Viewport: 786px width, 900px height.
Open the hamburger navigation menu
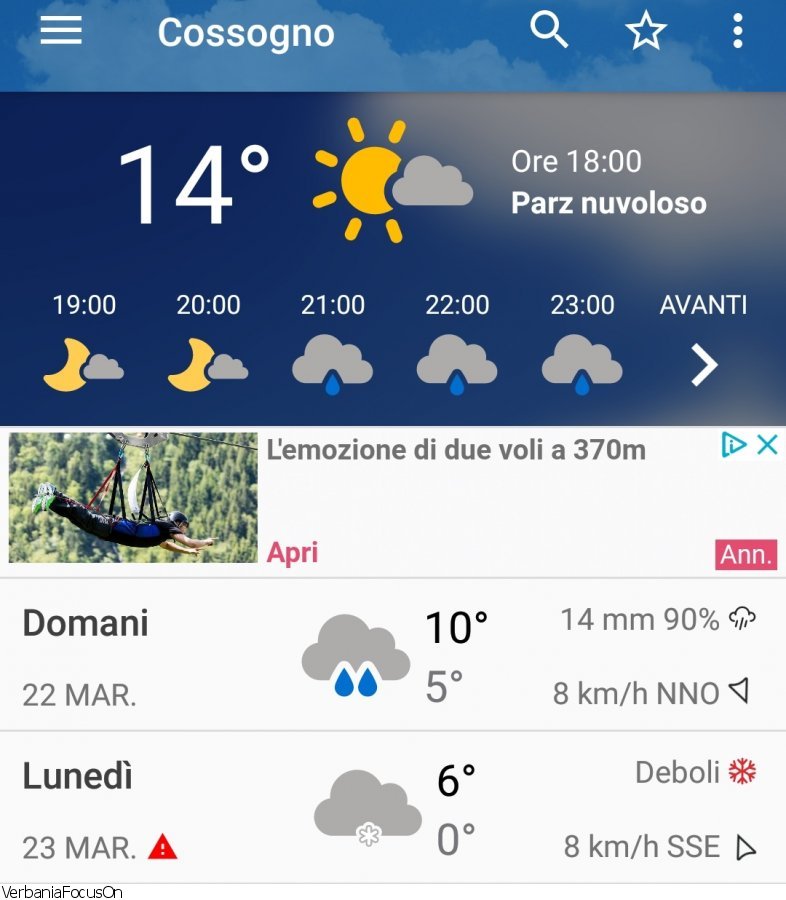61,31
